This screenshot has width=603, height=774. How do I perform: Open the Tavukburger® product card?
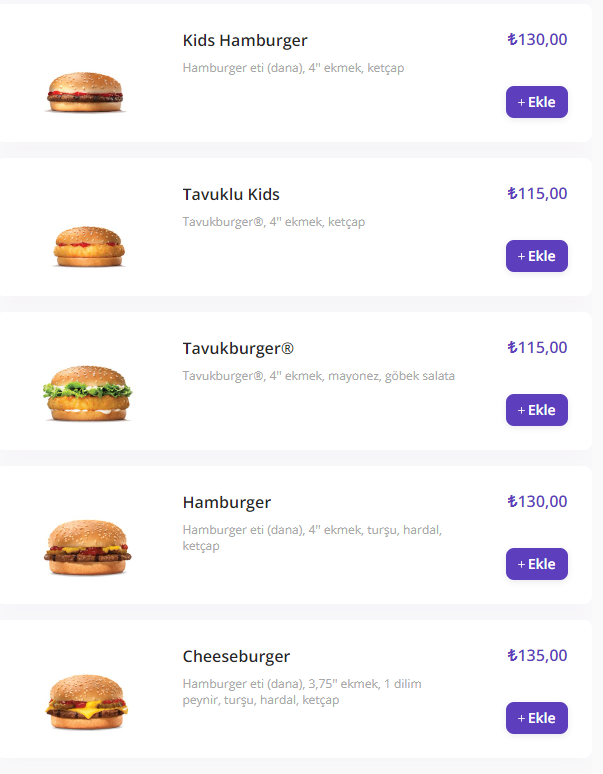point(238,349)
